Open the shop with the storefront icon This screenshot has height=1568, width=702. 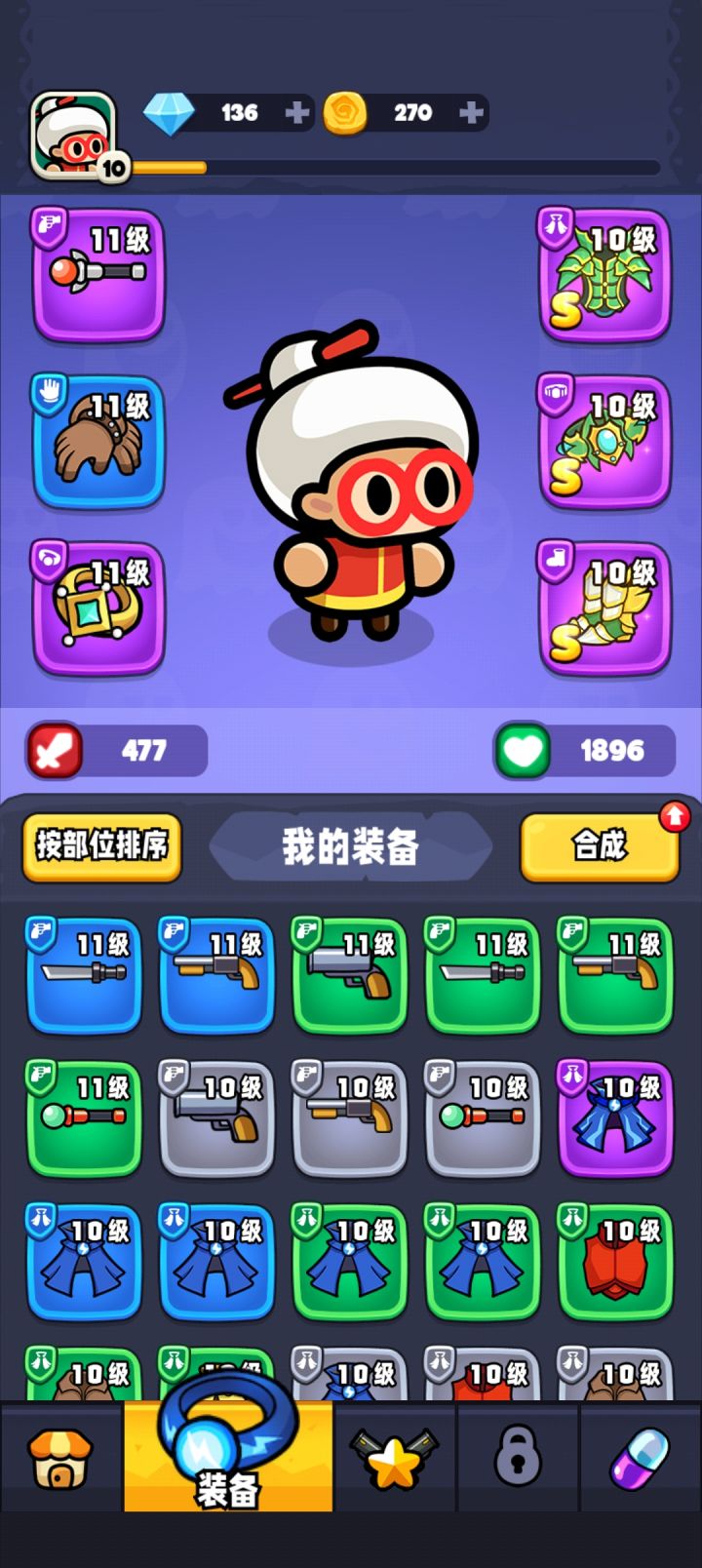(x=62, y=1457)
